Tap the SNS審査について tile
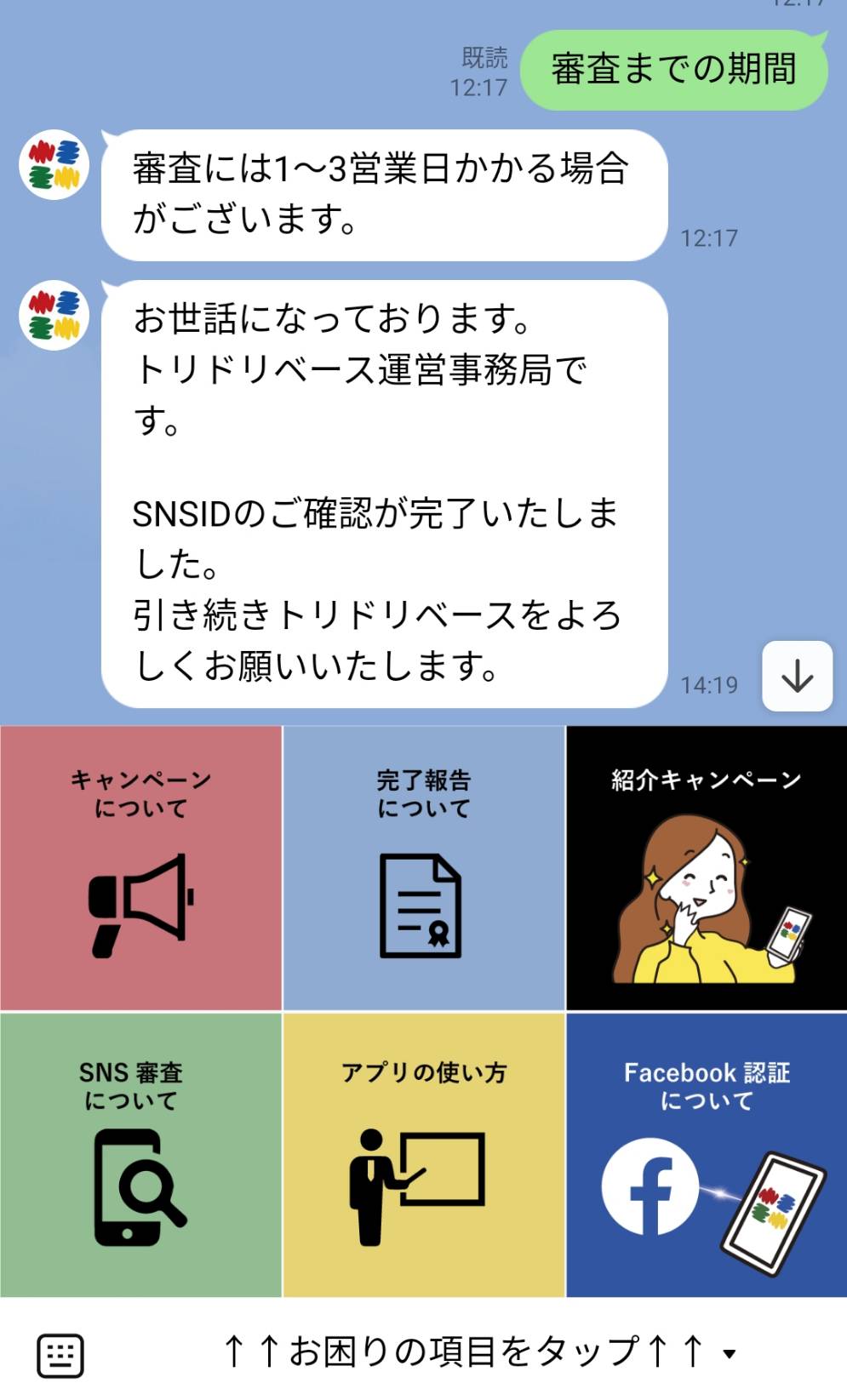This screenshot has width=847, height=1400. pyautogui.click(x=140, y=1155)
